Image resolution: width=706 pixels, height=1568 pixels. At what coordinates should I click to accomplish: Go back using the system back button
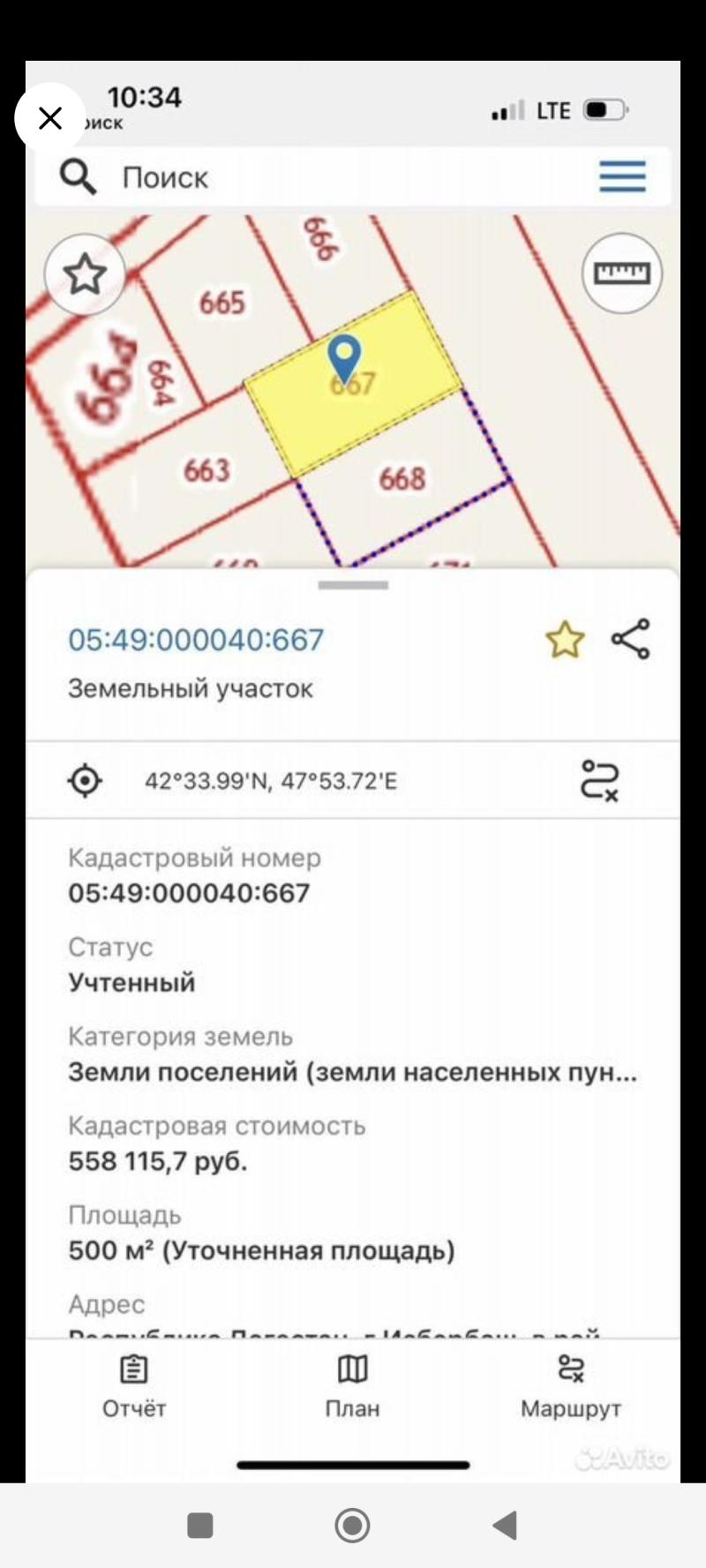pos(505,1525)
